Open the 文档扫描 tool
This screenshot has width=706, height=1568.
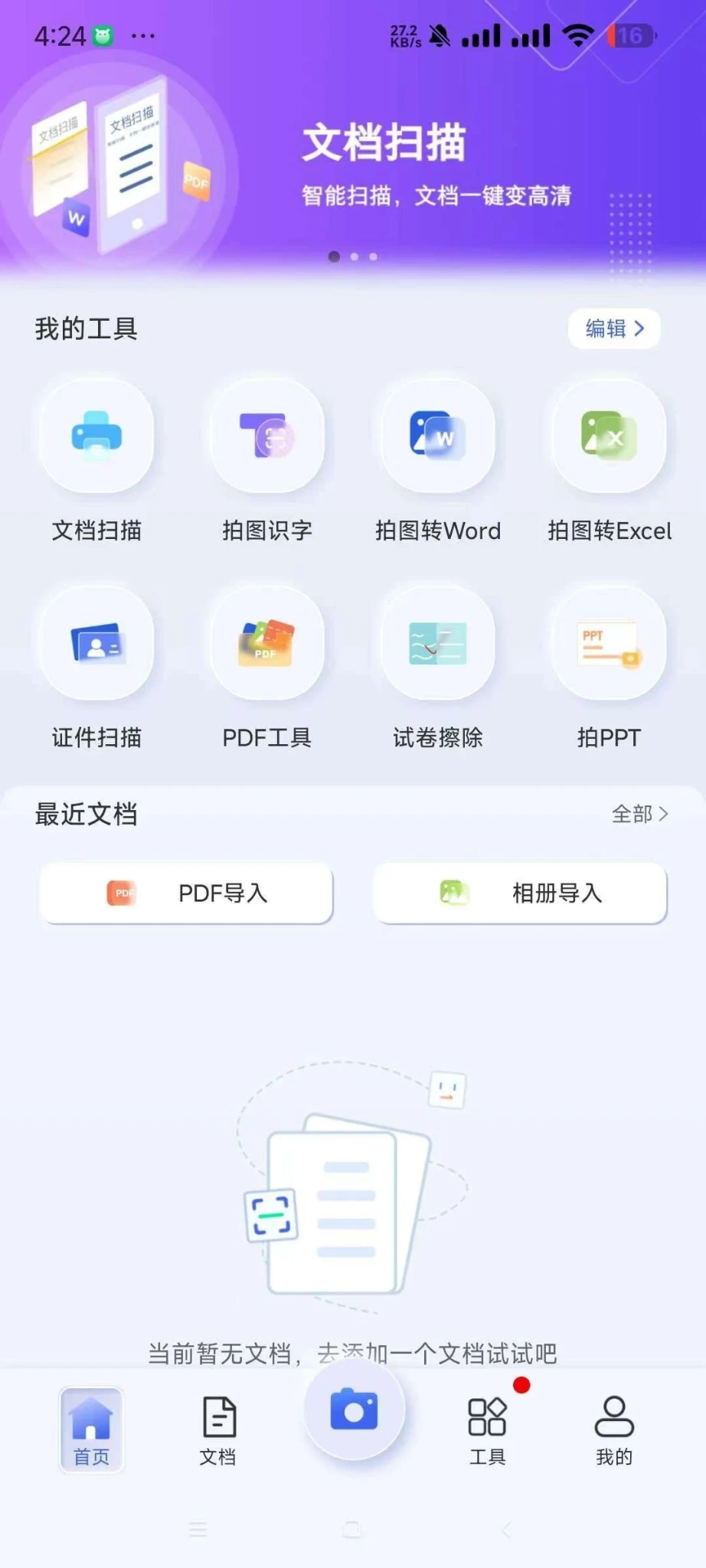click(x=97, y=437)
